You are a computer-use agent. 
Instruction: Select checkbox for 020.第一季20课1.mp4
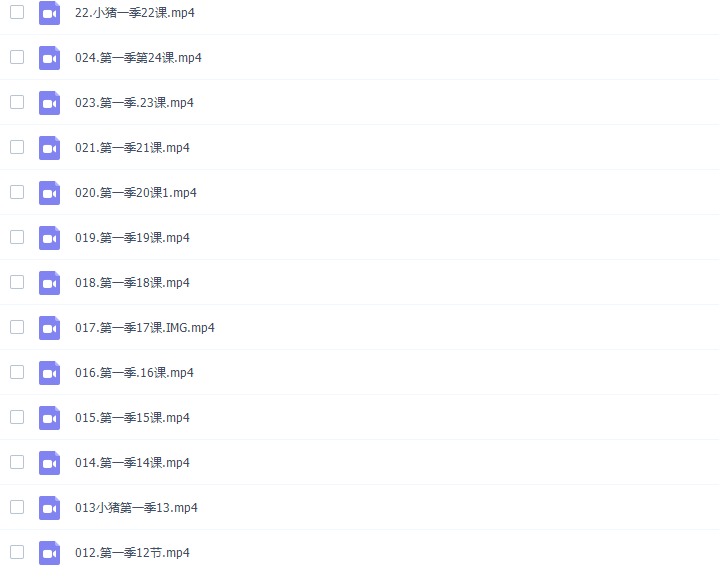point(17,192)
